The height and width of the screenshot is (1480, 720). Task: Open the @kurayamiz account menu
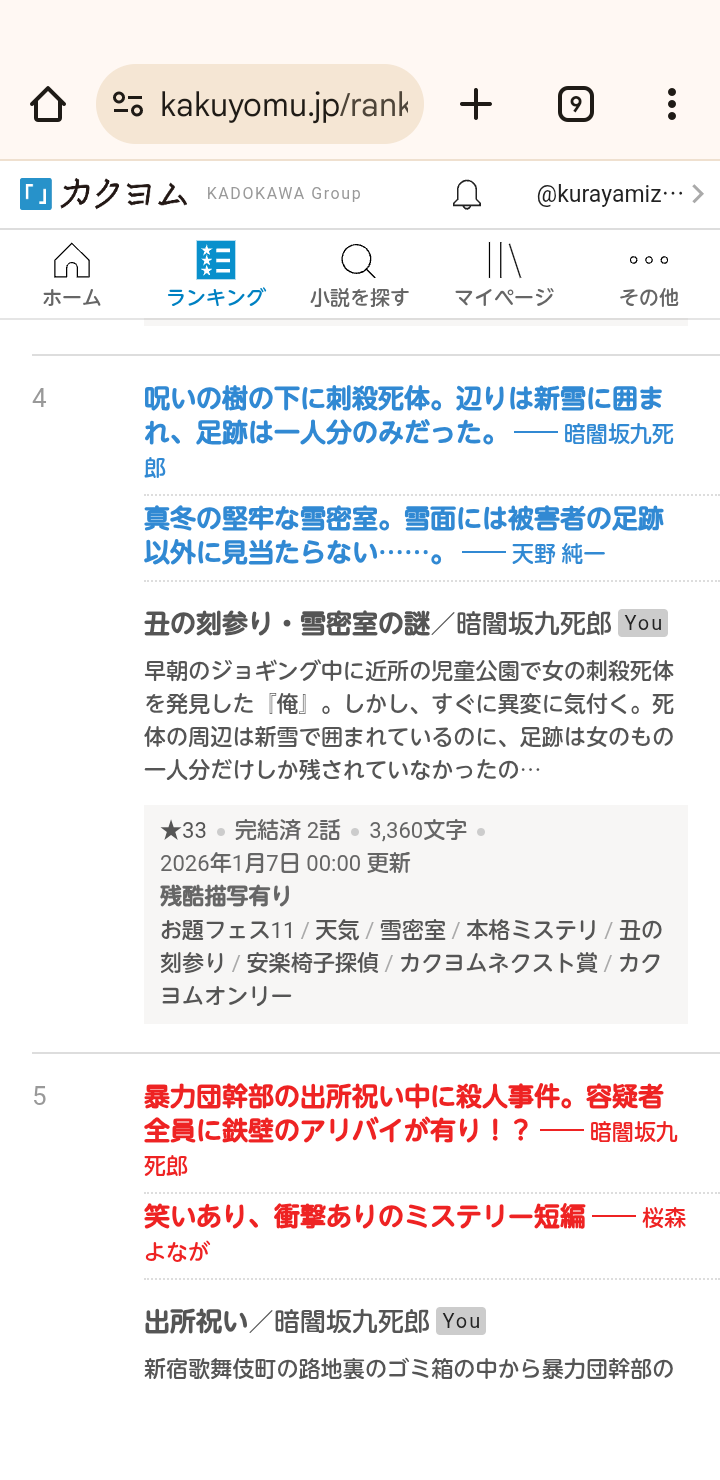point(620,194)
